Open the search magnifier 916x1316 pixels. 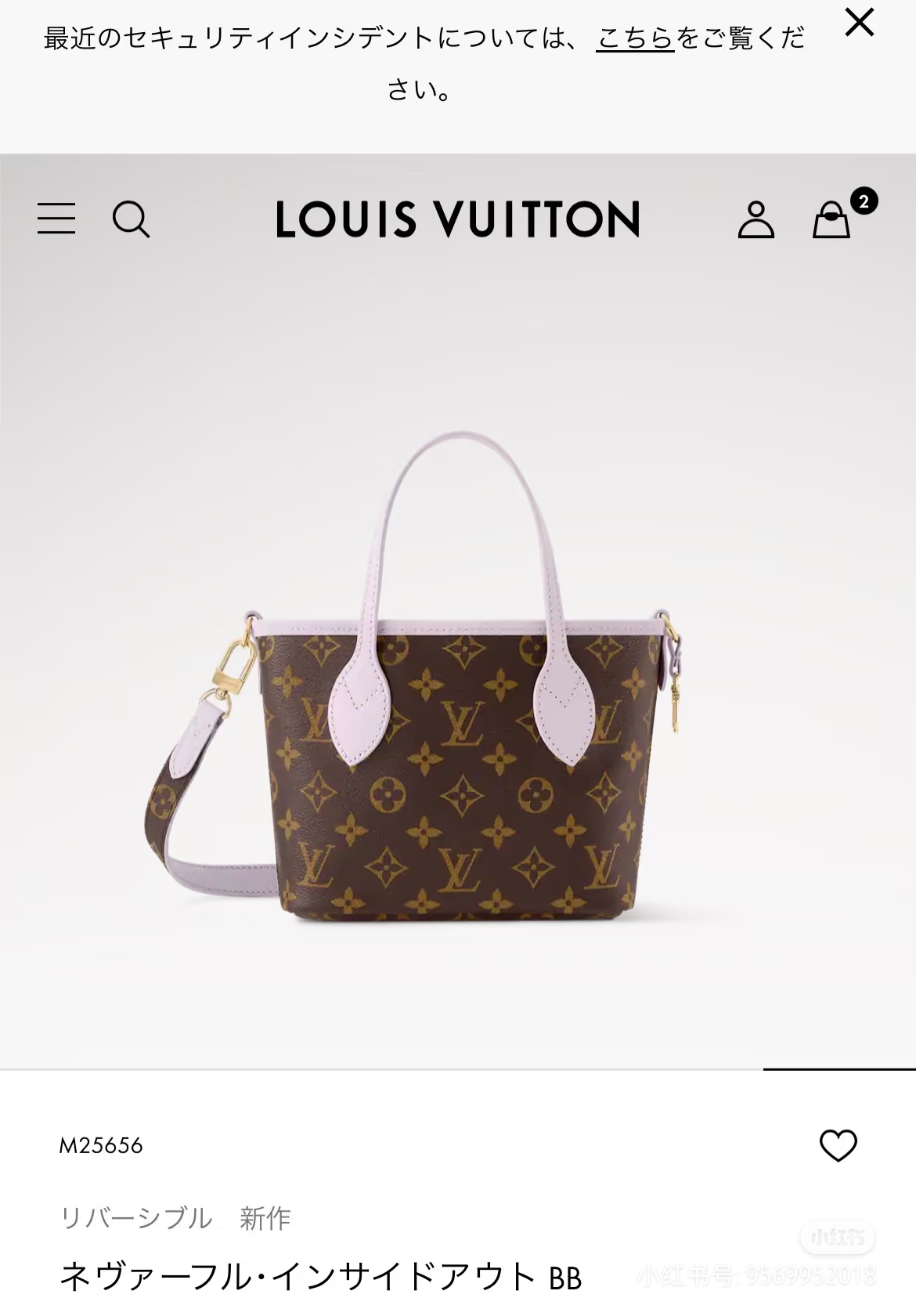[x=131, y=219]
